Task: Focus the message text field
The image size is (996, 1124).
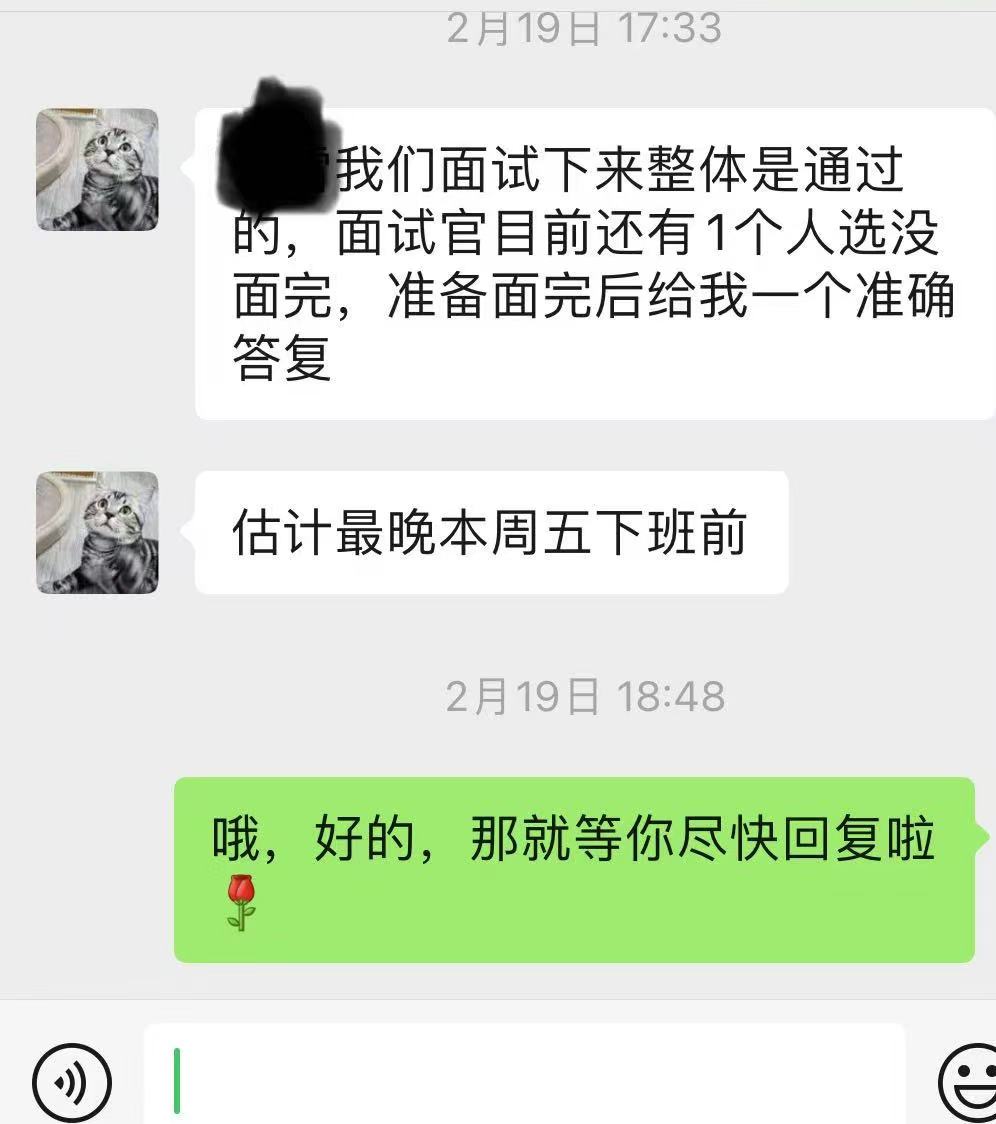Action: pos(524,1080)
